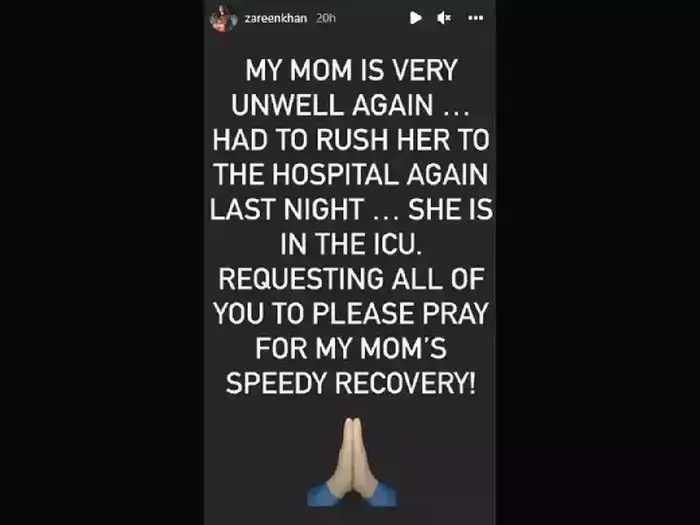Play the paused story

(416, 18)
